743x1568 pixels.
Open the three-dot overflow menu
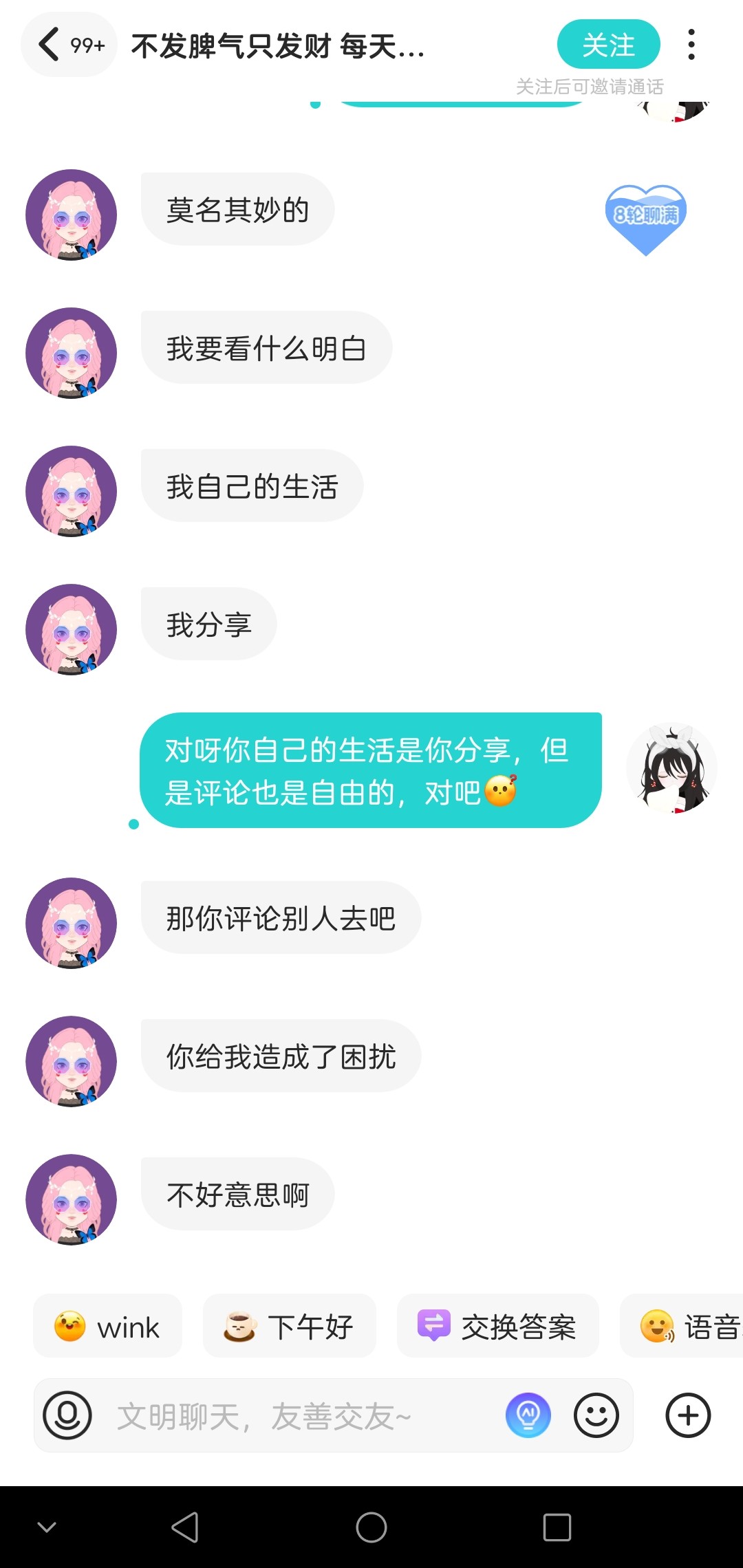point(691,45)
